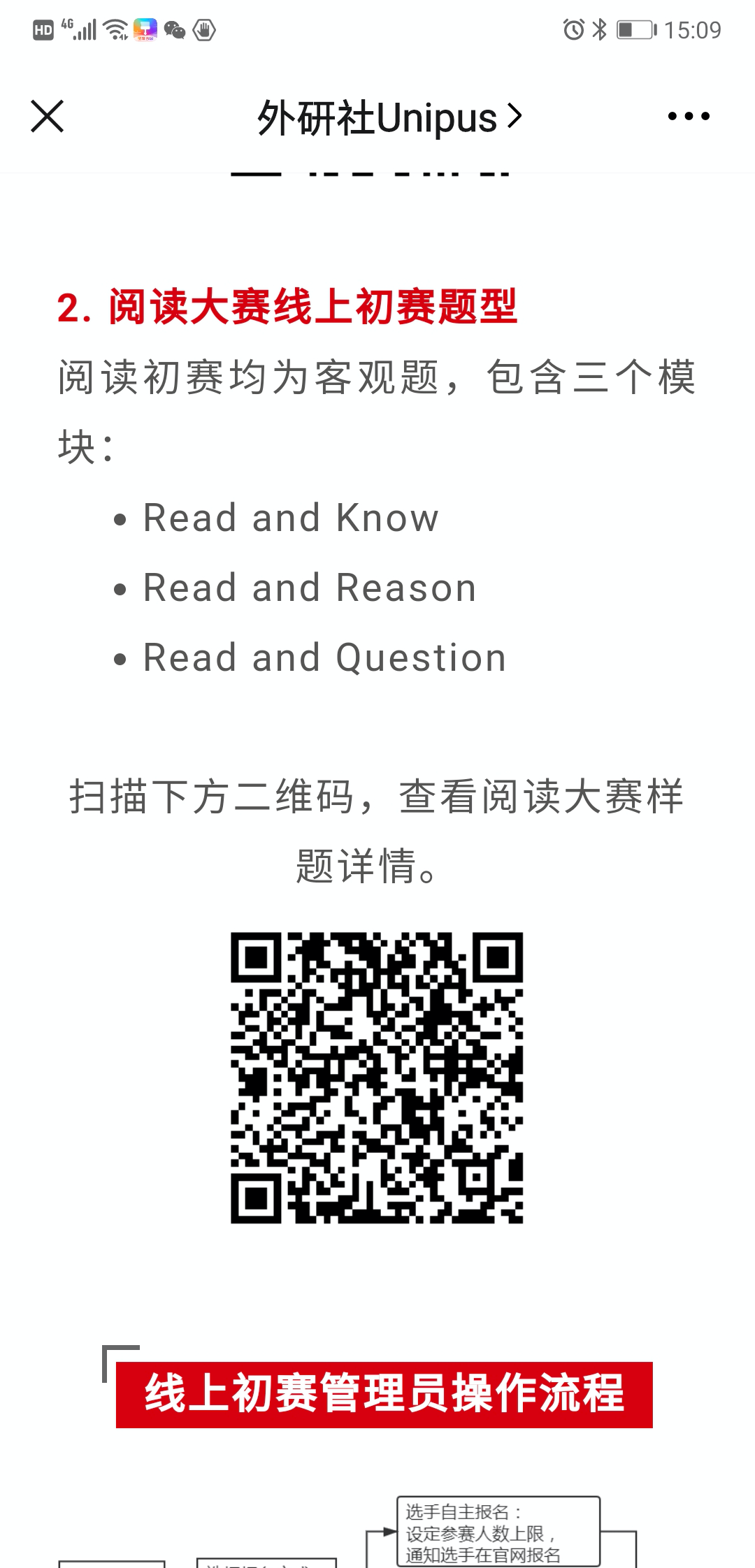Close the article page

click(48, 116)
